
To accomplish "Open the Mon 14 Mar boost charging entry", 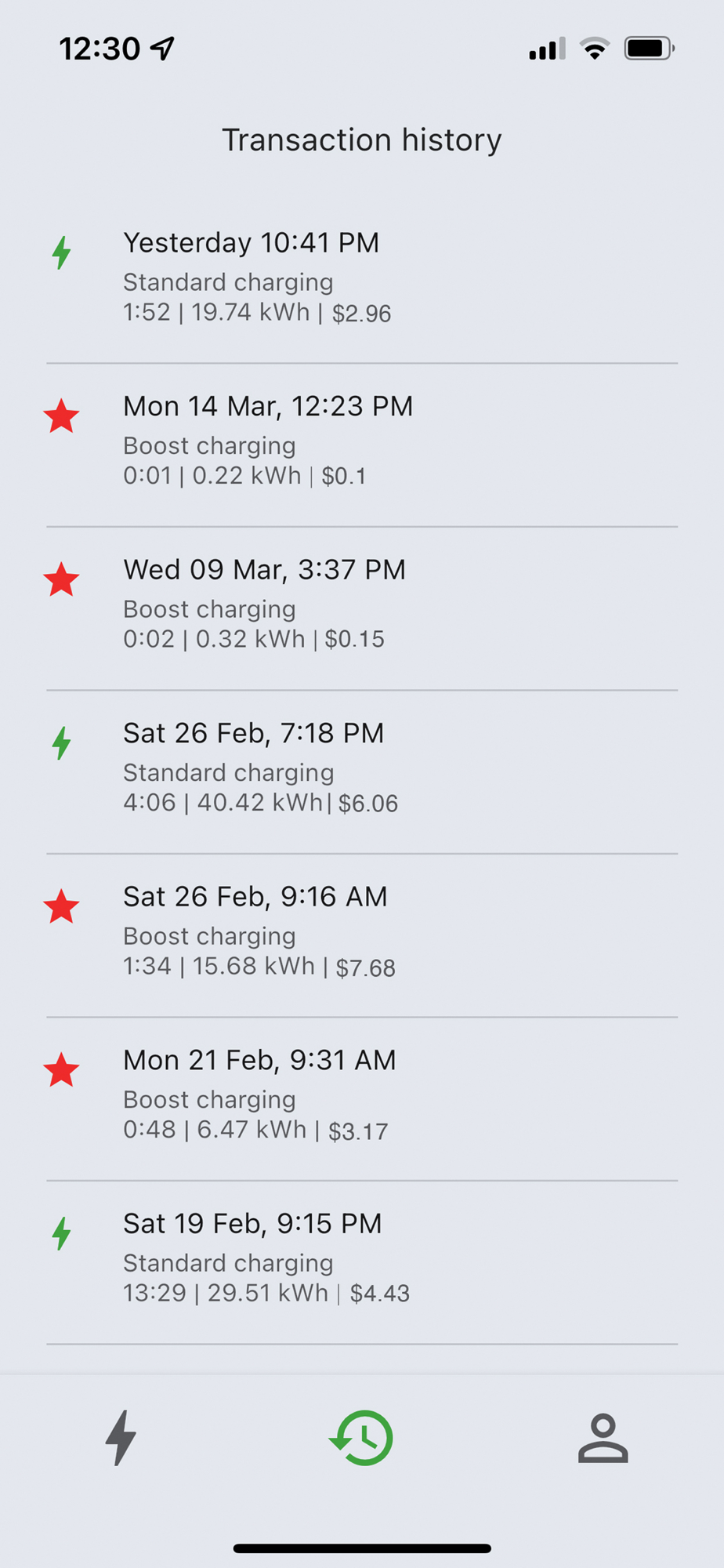I will [362, 445].
